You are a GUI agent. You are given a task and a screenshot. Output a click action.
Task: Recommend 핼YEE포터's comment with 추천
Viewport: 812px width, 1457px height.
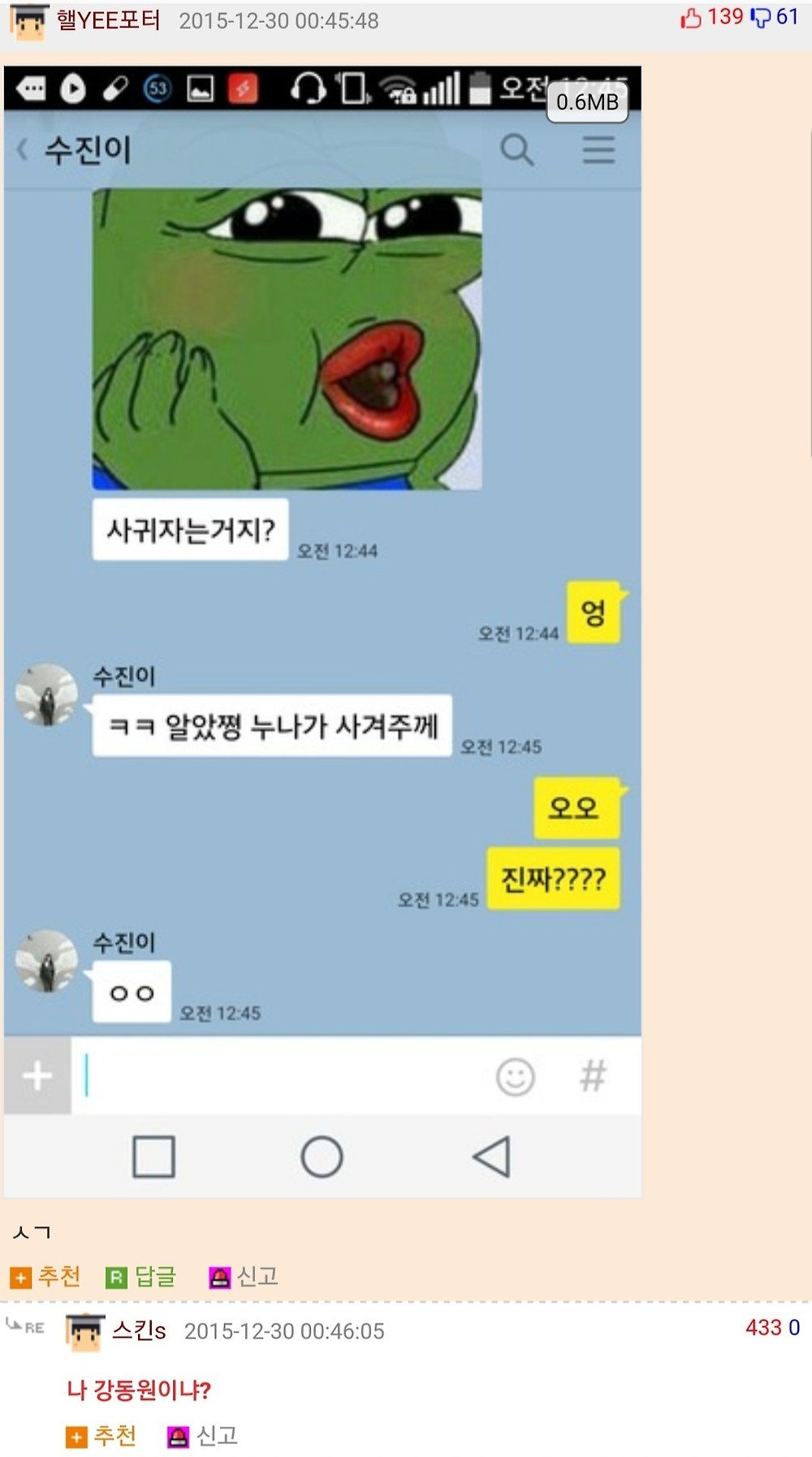(45, 1277)
